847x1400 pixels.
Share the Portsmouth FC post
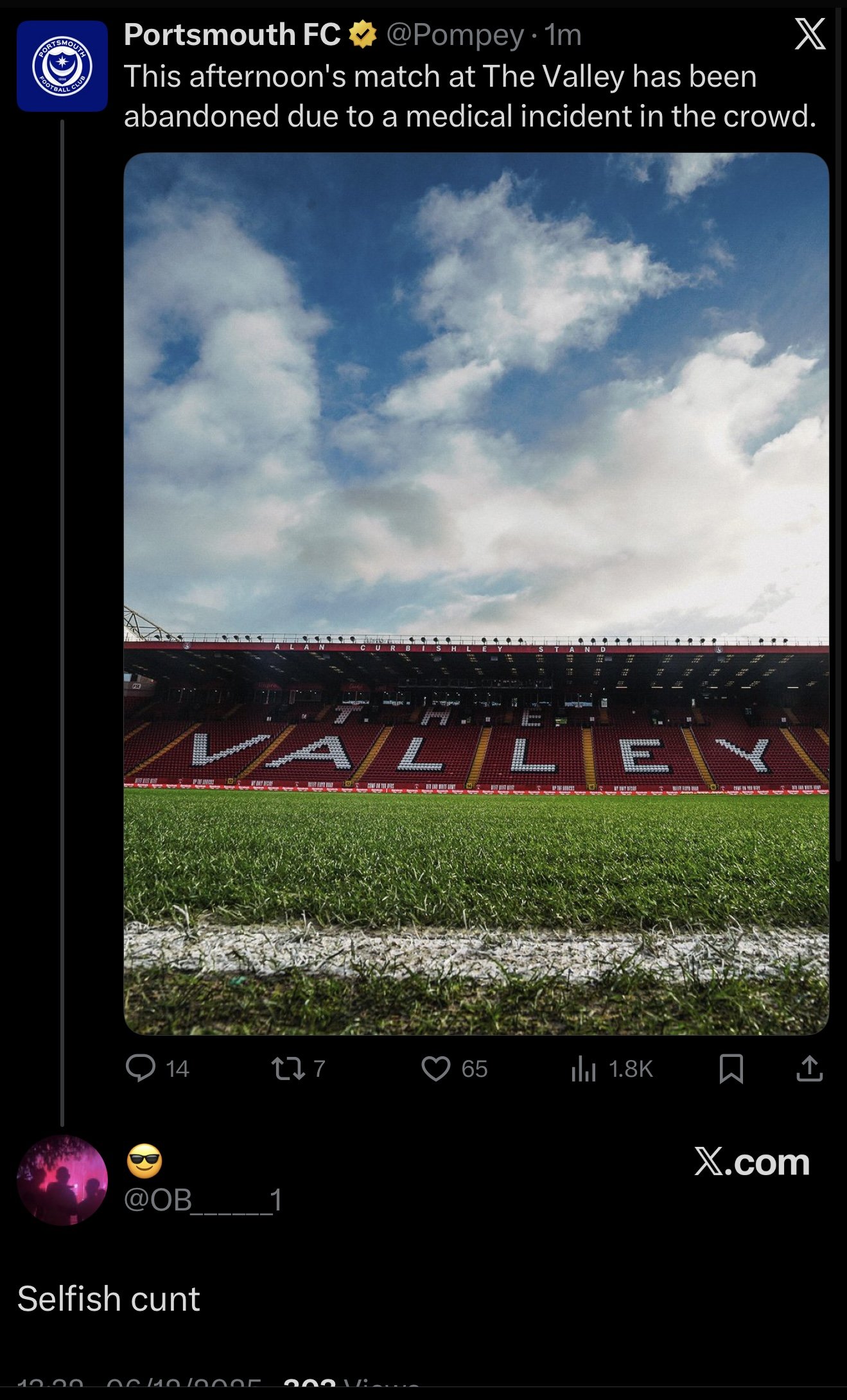[x=809, y=1068]
